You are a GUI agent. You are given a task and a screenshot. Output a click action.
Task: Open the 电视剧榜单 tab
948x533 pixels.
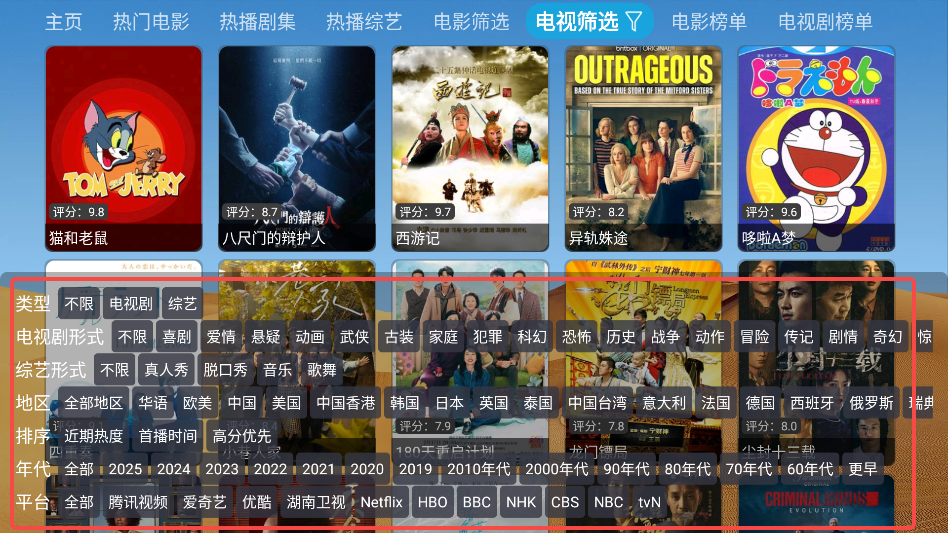click(x=825, y=21)
